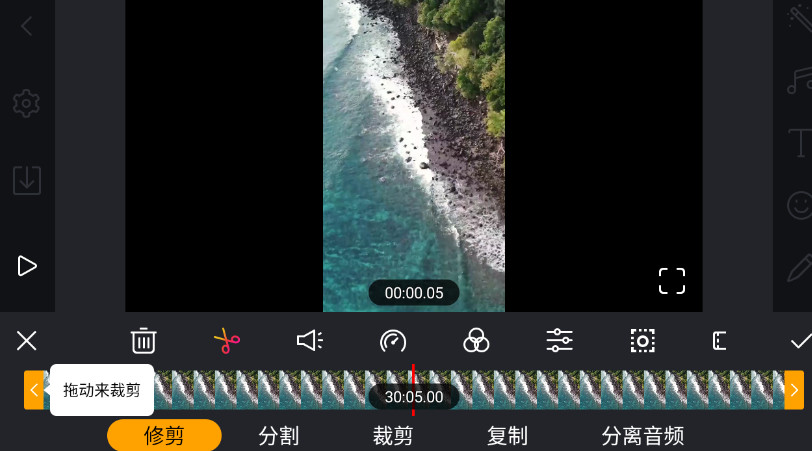The width and height of the screenshot is (812, 451).
Task: Select the scissors trim tool
Action: click(x=227, y=341)
